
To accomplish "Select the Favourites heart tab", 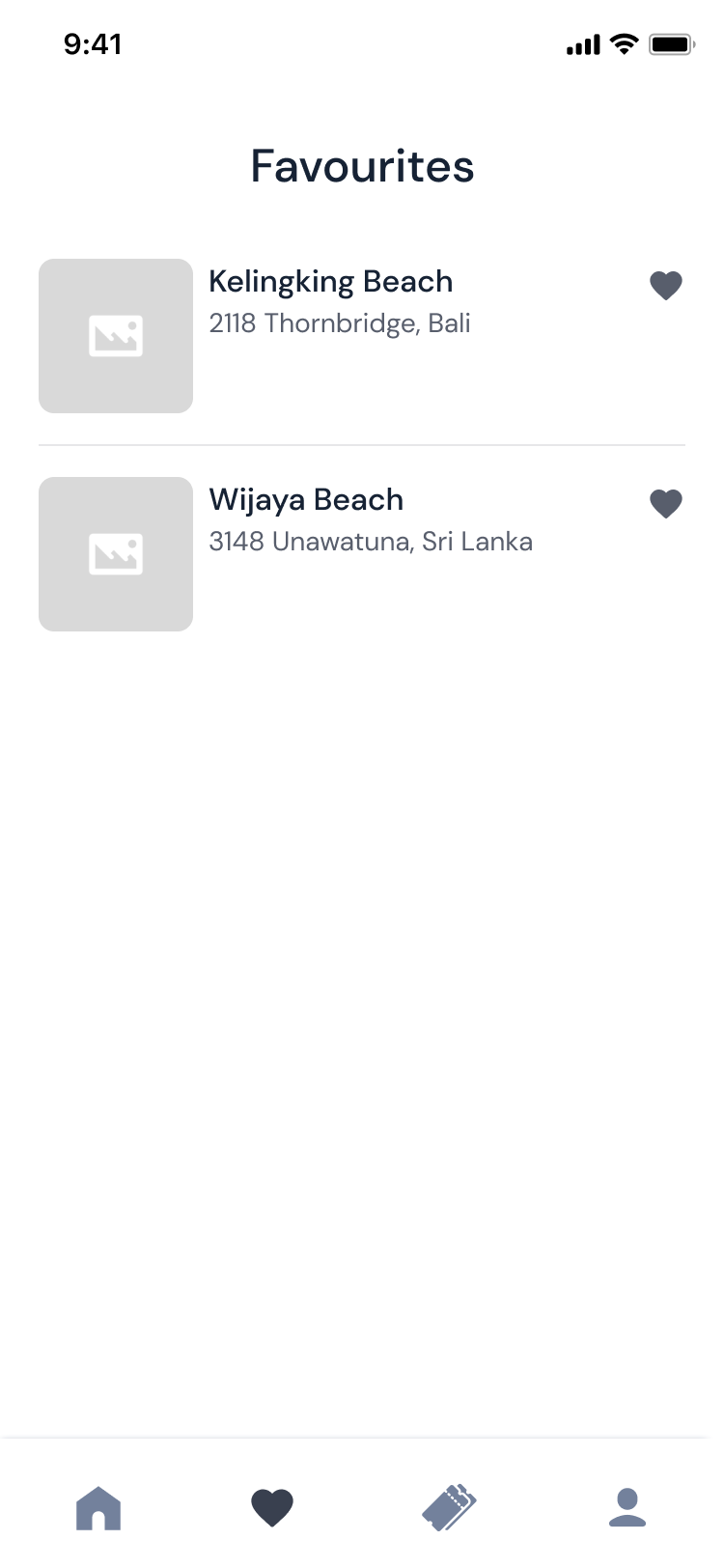I will pos(272,1507).
